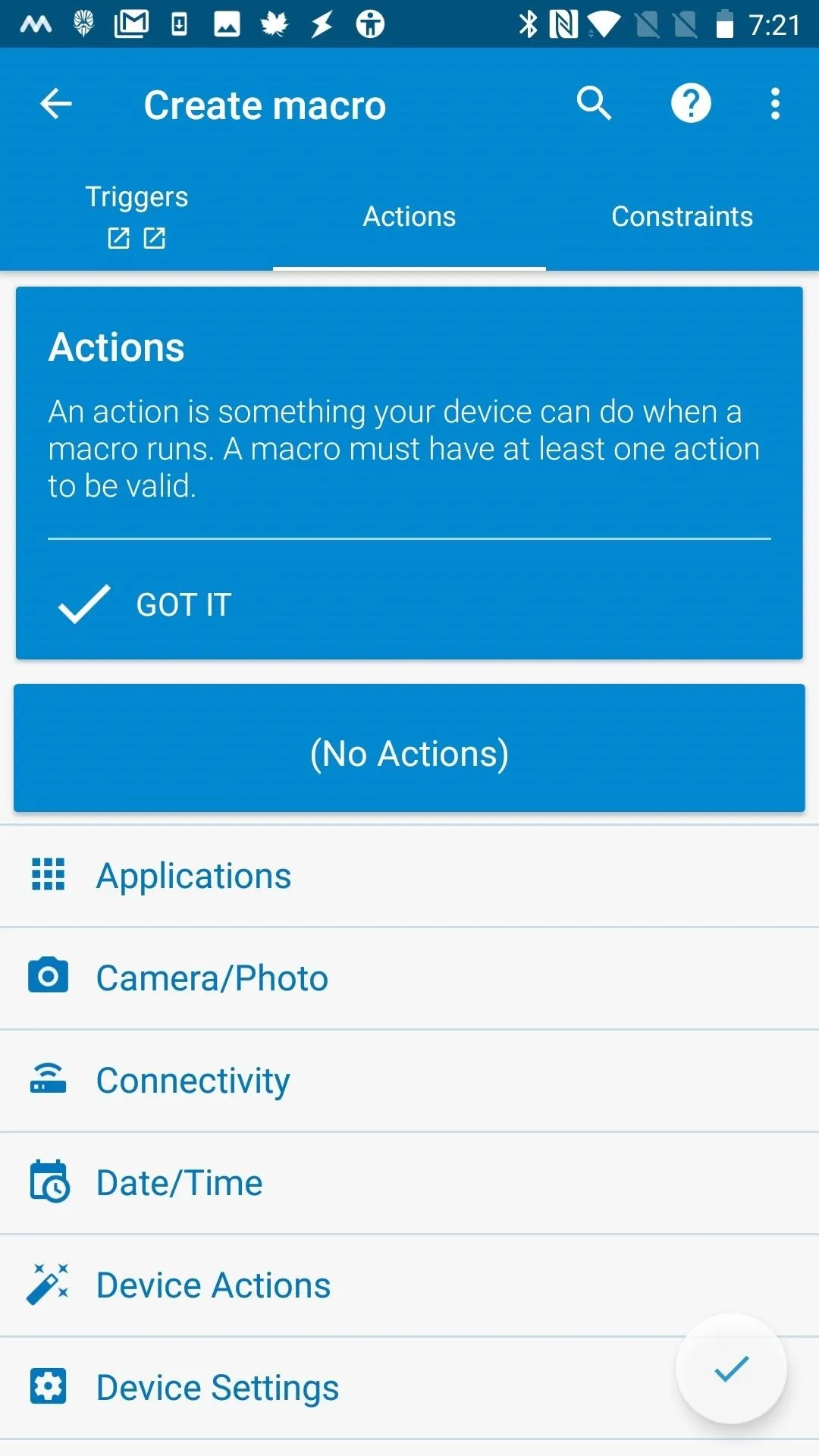Viewport: 819px width, 1456px height.
Task: Open the overflow menu
Action: pos(775,103)
